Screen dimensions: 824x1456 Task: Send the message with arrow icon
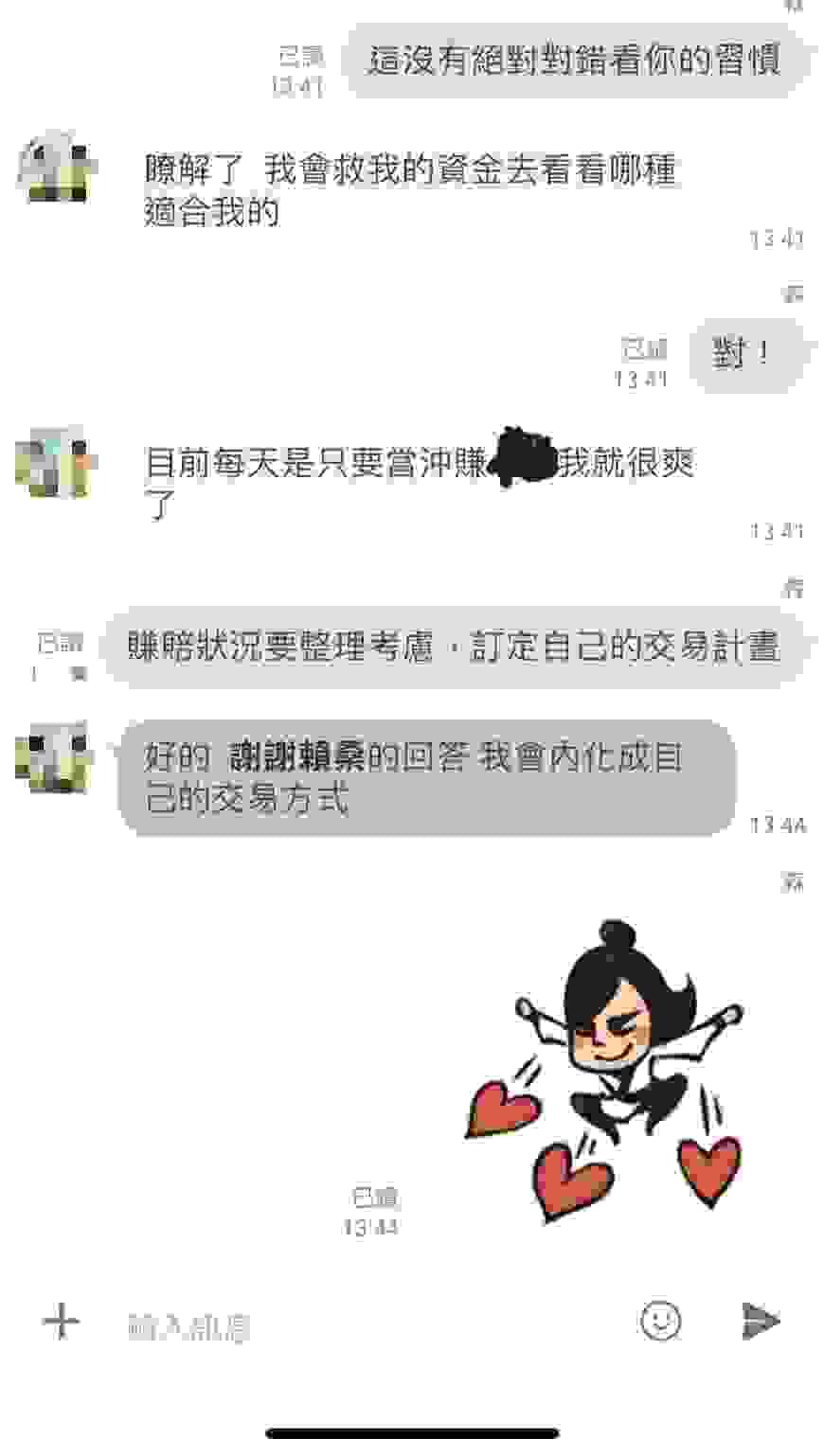(x=760, y=1321)
